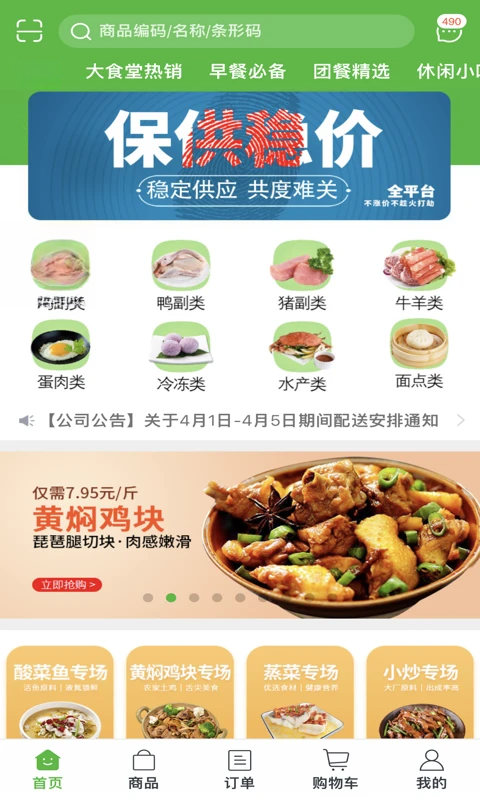Image resolution: width=480 pixels, height=800 pixels.
Task: Open the 酸菜鱼专场 card
Action: tap(60, 692)
